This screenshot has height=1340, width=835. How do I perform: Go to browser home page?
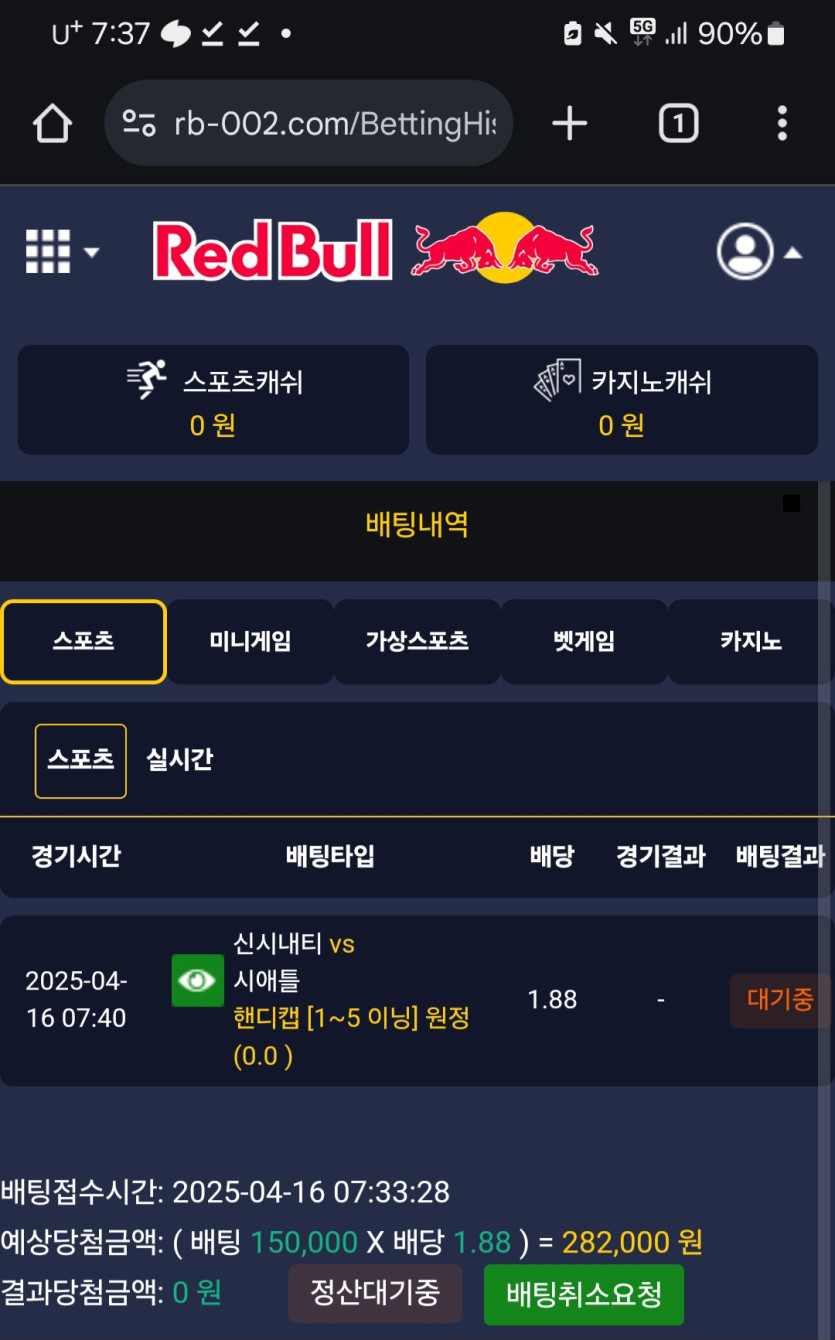click(52, 124)
